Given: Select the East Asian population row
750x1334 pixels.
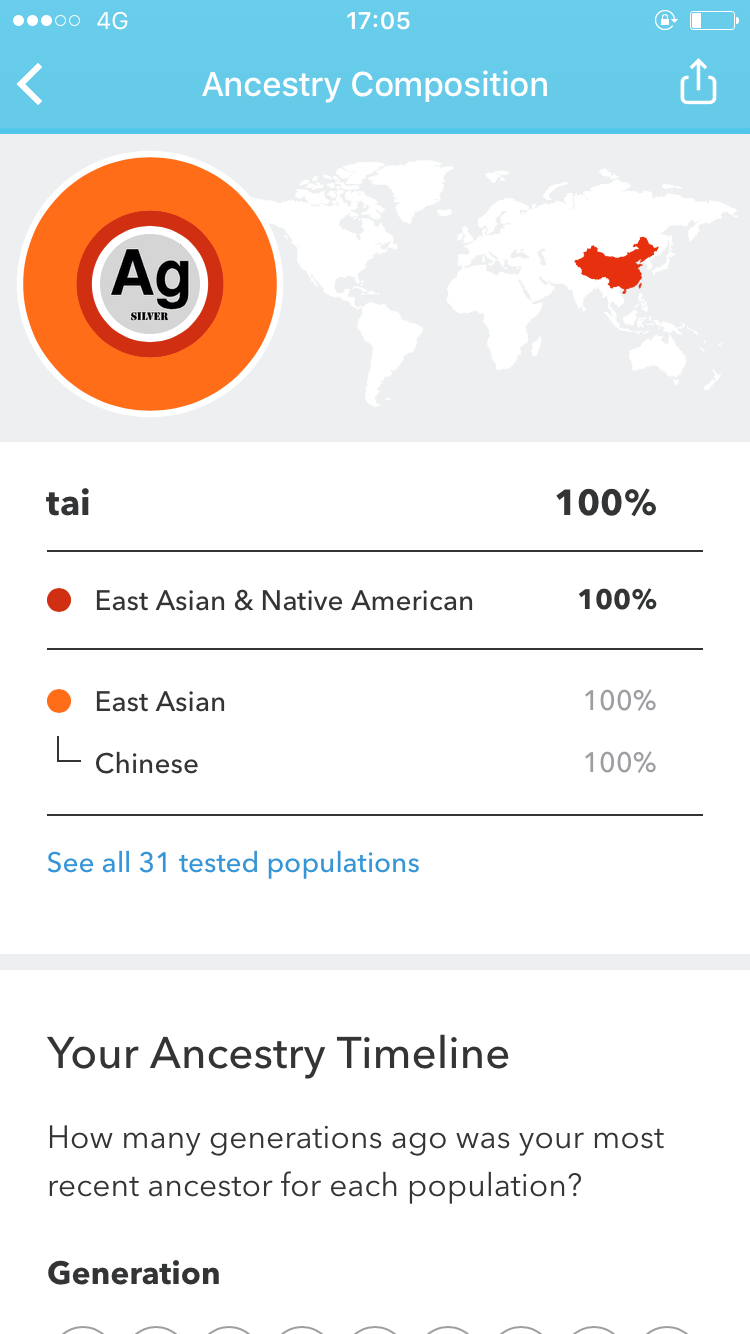Looking at the screenshot, I should click(x=375, y=701).
